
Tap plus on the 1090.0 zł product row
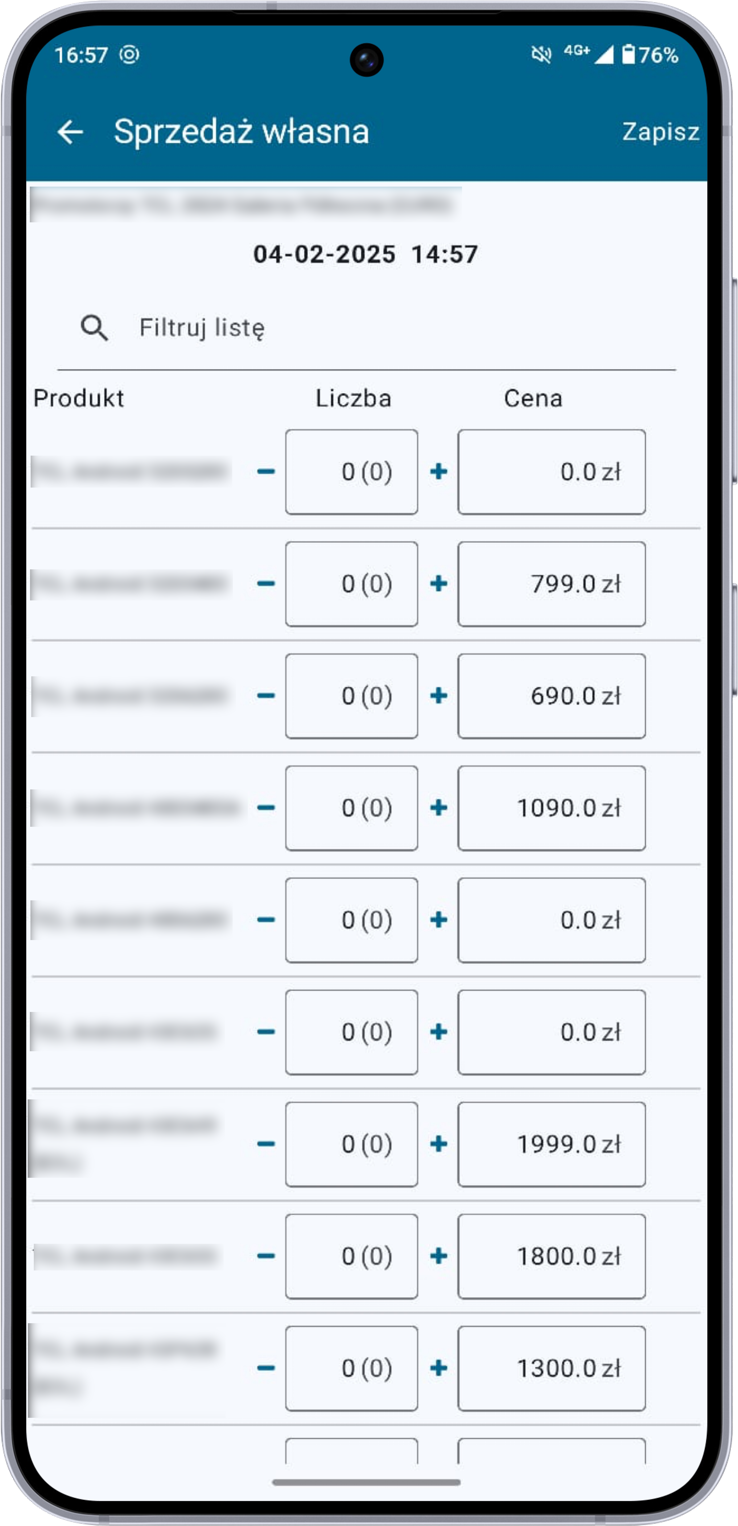(x=438, y=808)
